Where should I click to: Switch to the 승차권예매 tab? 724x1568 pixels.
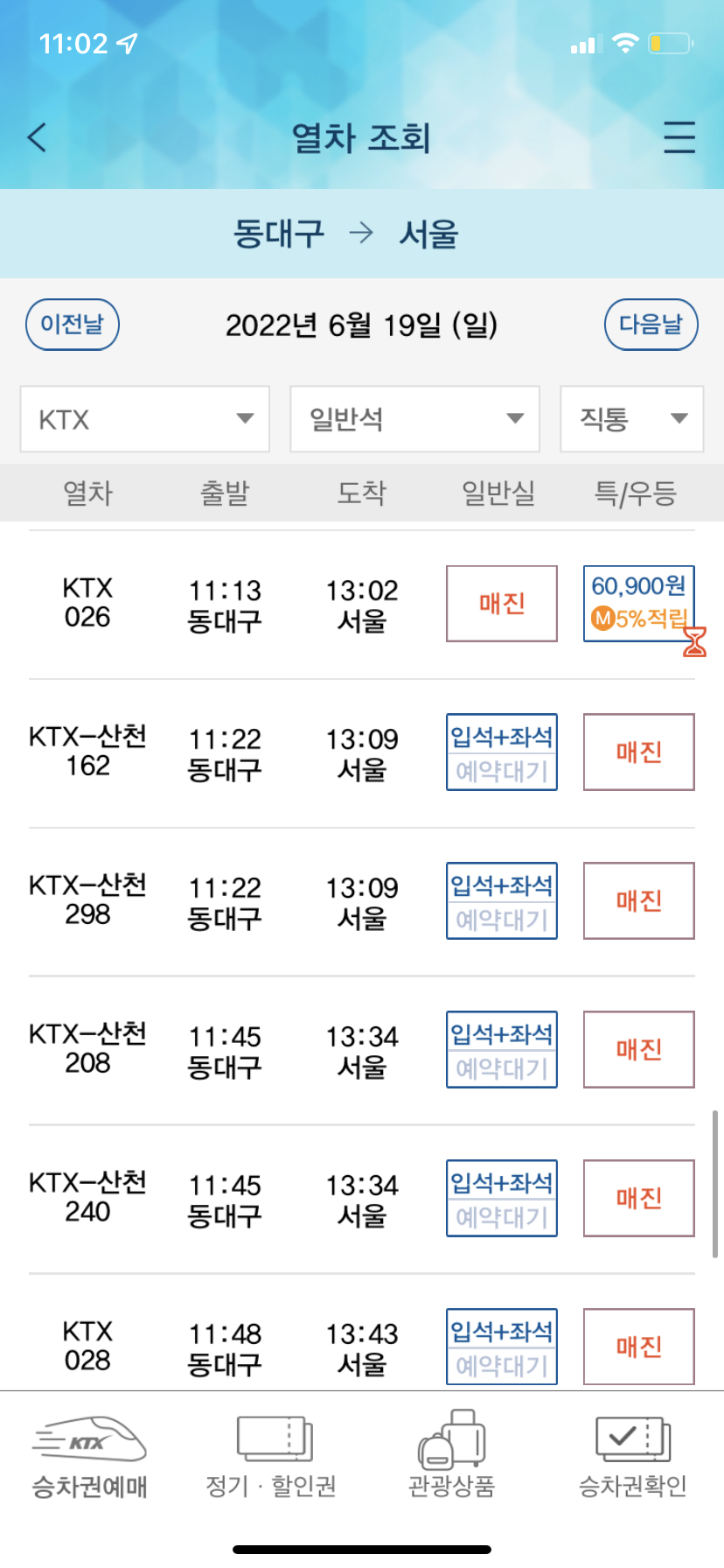point(89,1457)
